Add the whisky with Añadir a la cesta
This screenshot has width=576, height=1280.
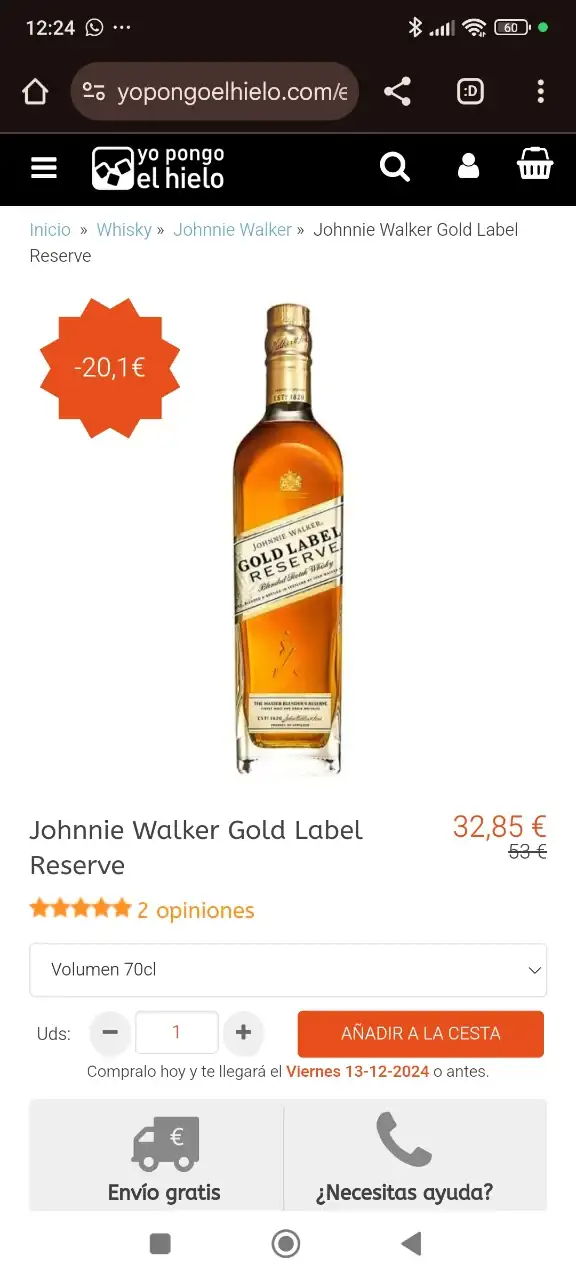click(421, 1034)
